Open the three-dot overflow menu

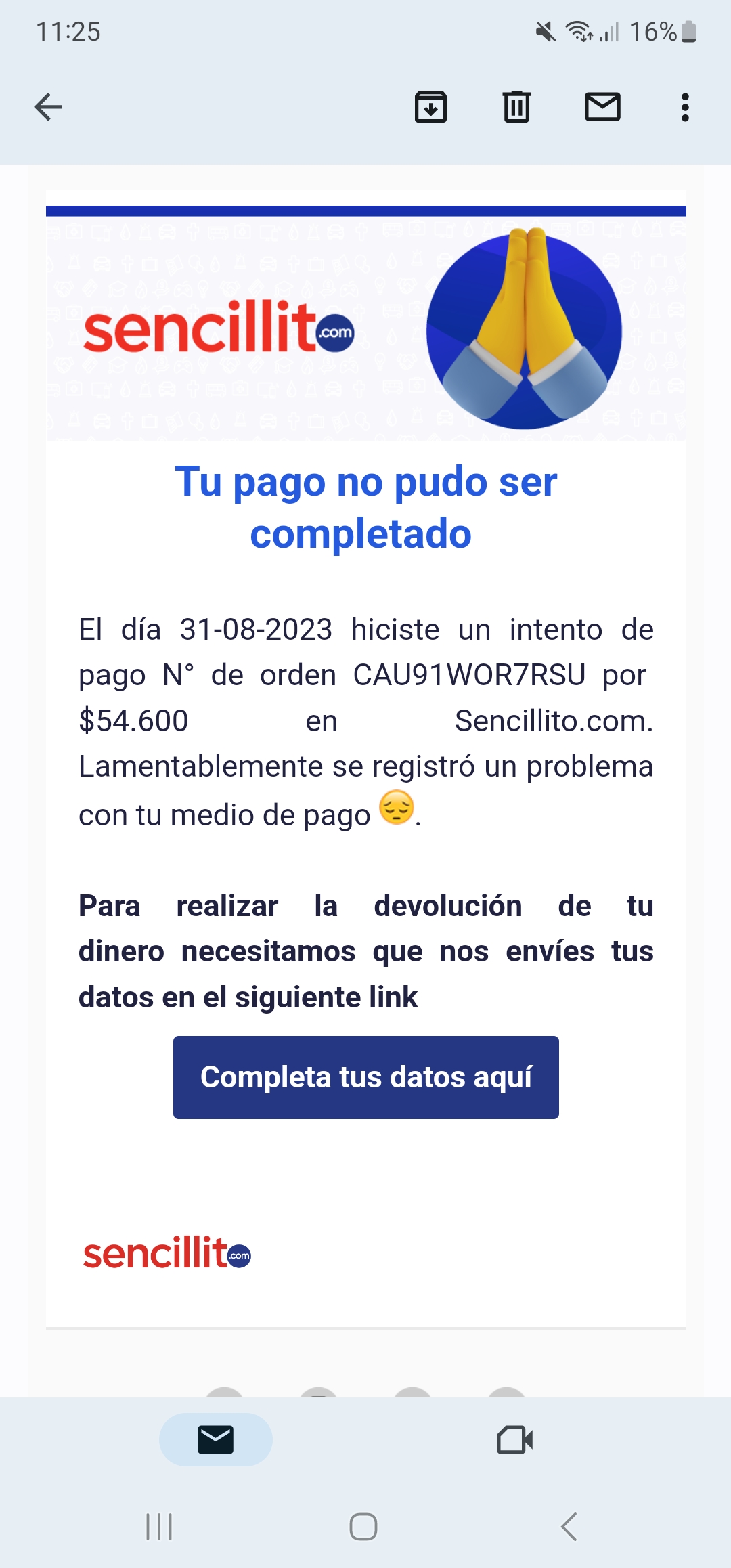[x=685, y=107]
